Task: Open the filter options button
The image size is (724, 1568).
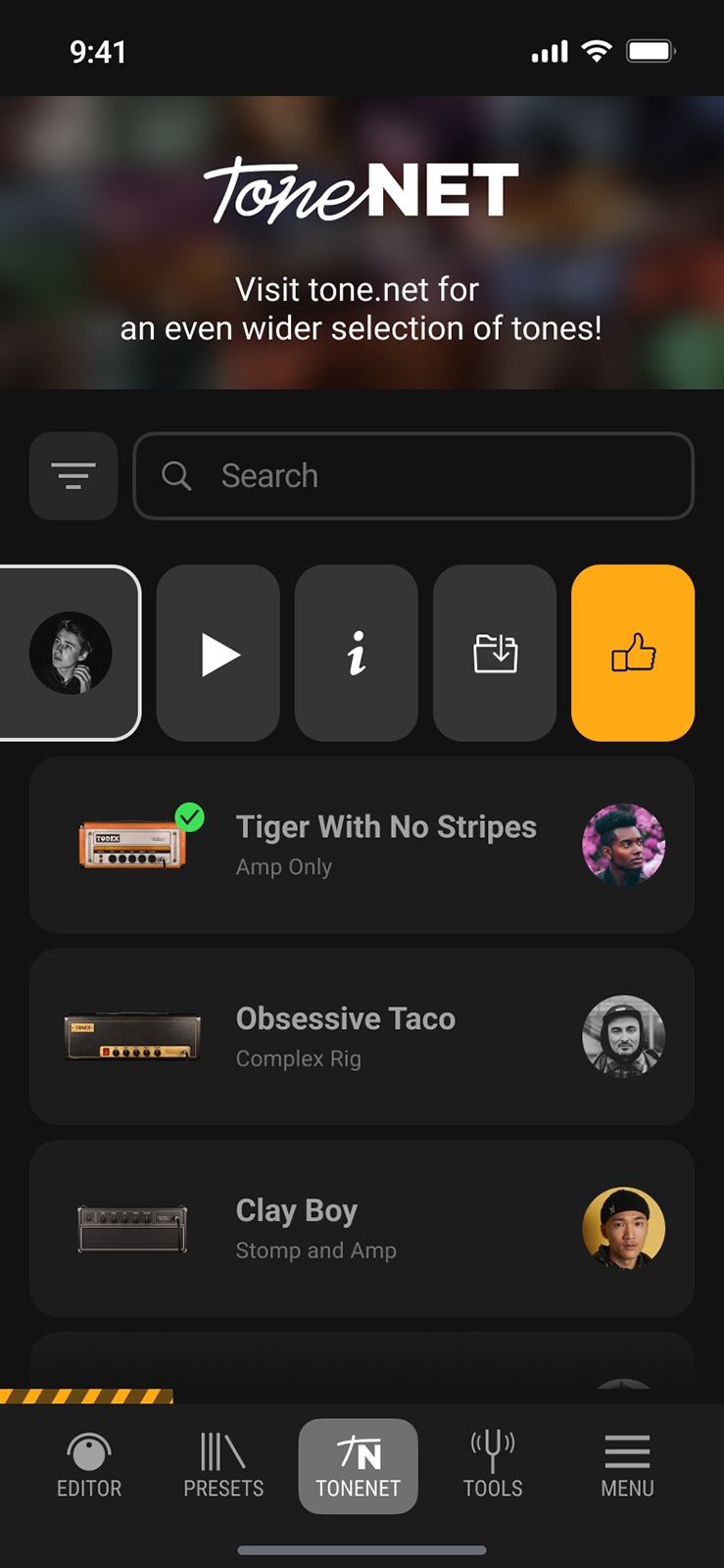Action: coord(73,476)
